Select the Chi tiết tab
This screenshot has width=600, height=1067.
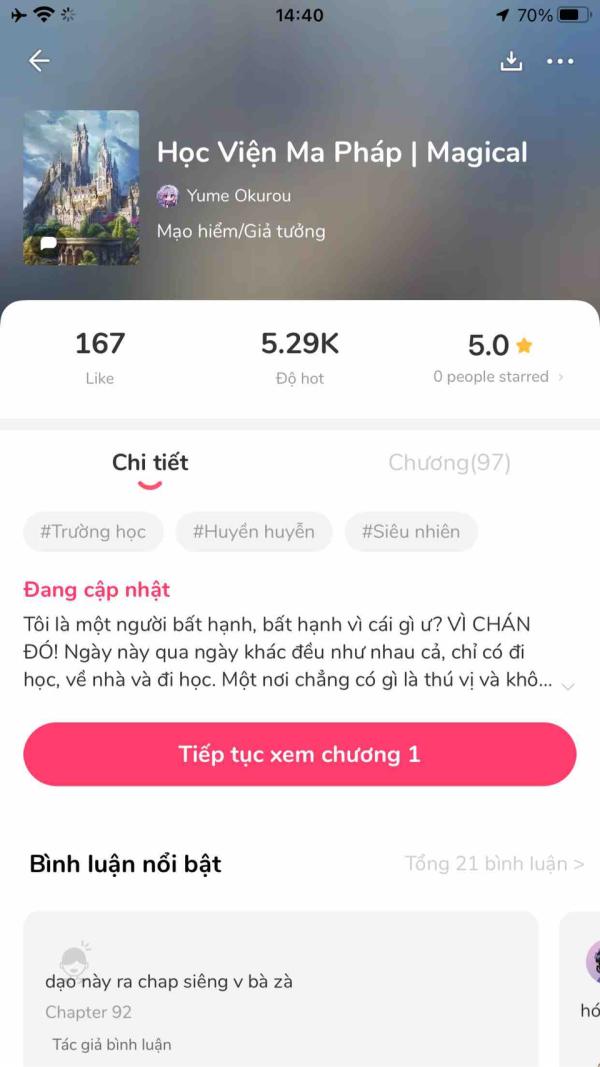(x=150, y=462)
